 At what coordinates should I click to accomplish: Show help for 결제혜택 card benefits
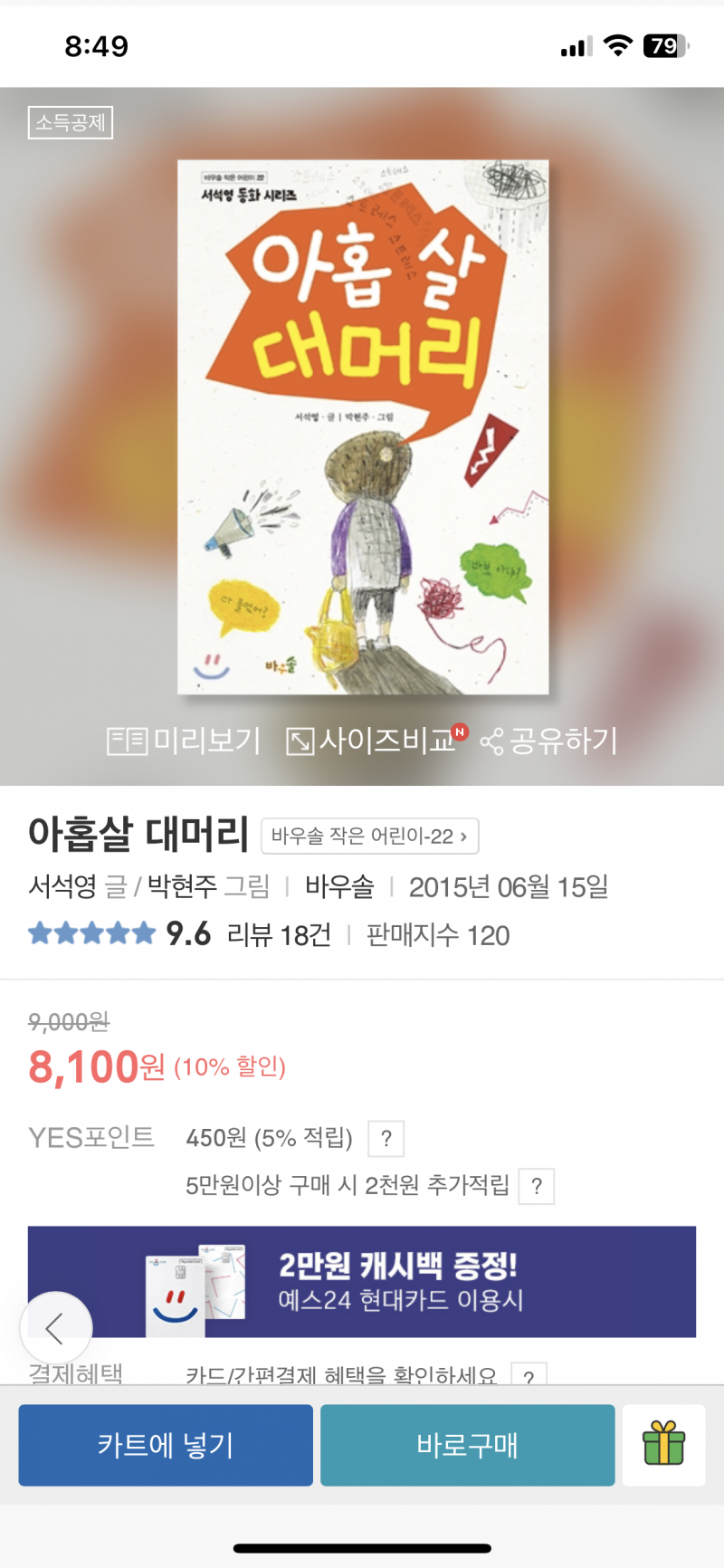(x=529, y=1376)
